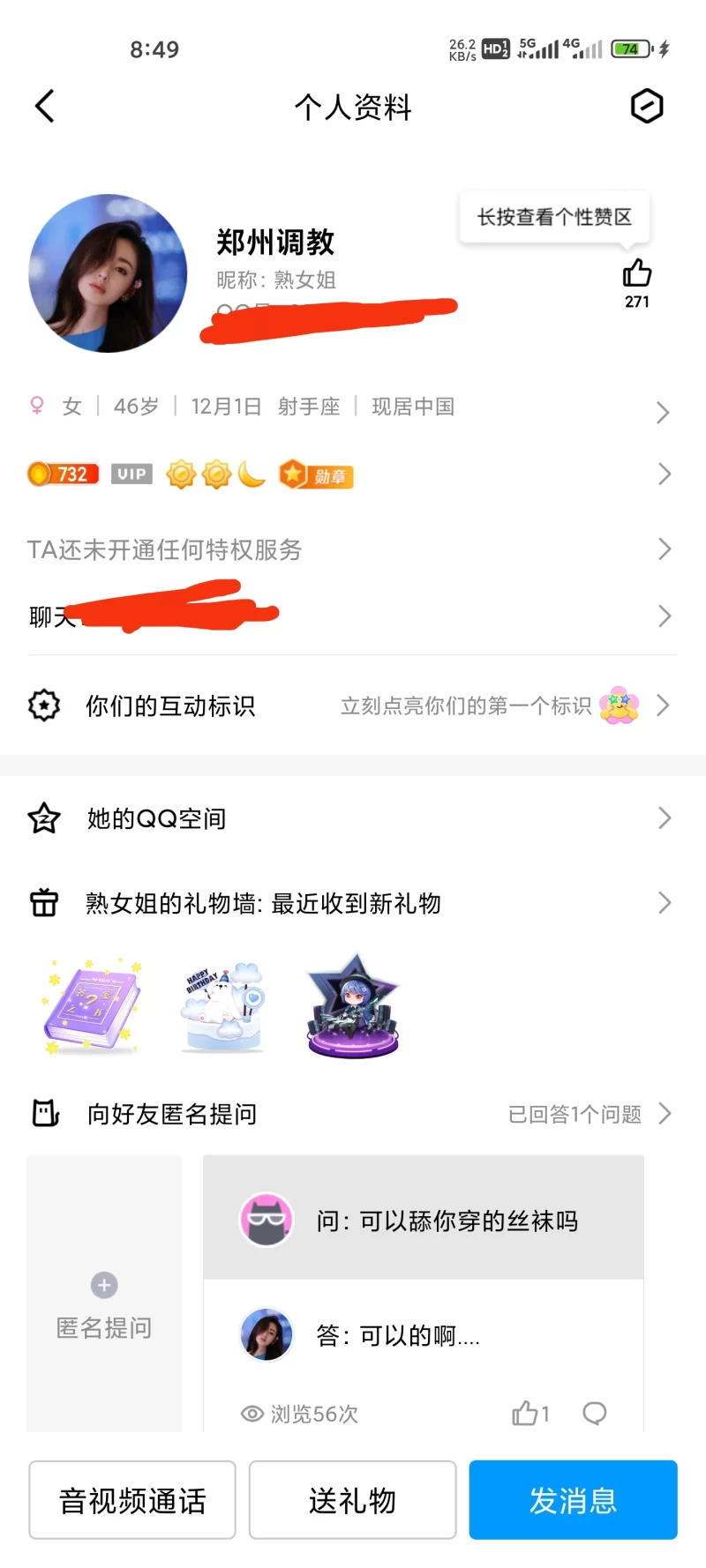Viewport: 706px width, 1568px height.
Task: Go back from the 个人资料 page
Action: tap(45, 107)
